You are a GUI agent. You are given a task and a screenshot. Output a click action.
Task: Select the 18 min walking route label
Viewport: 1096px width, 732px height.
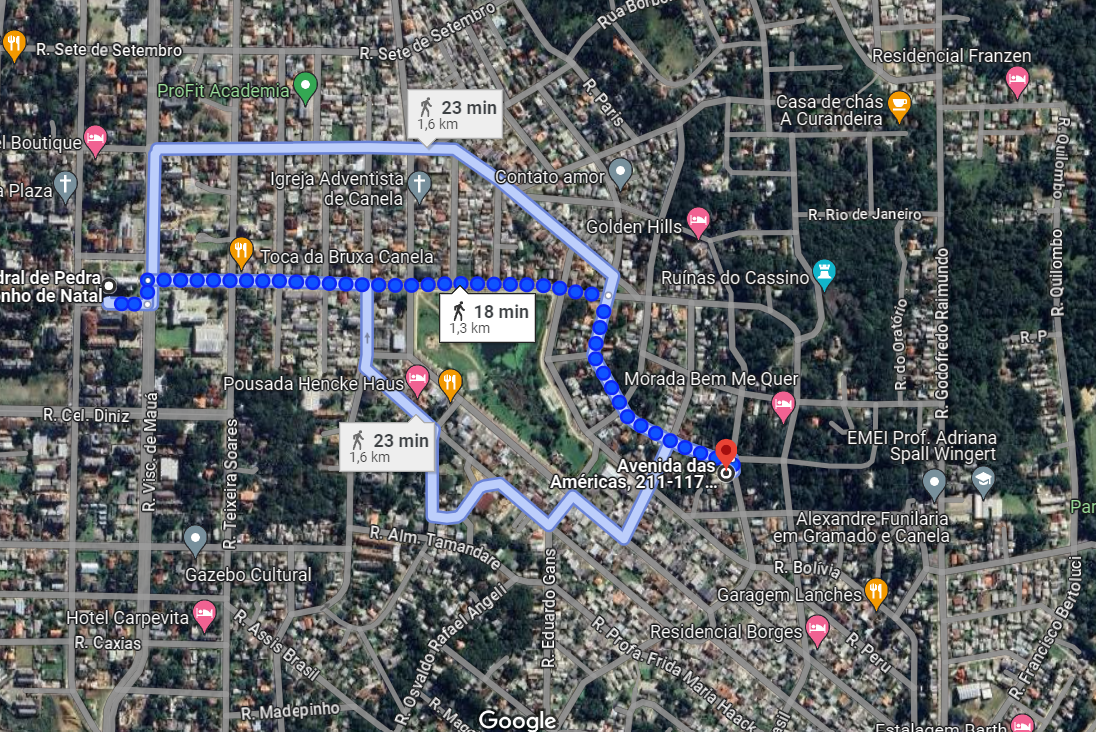[x=488, y=318]
